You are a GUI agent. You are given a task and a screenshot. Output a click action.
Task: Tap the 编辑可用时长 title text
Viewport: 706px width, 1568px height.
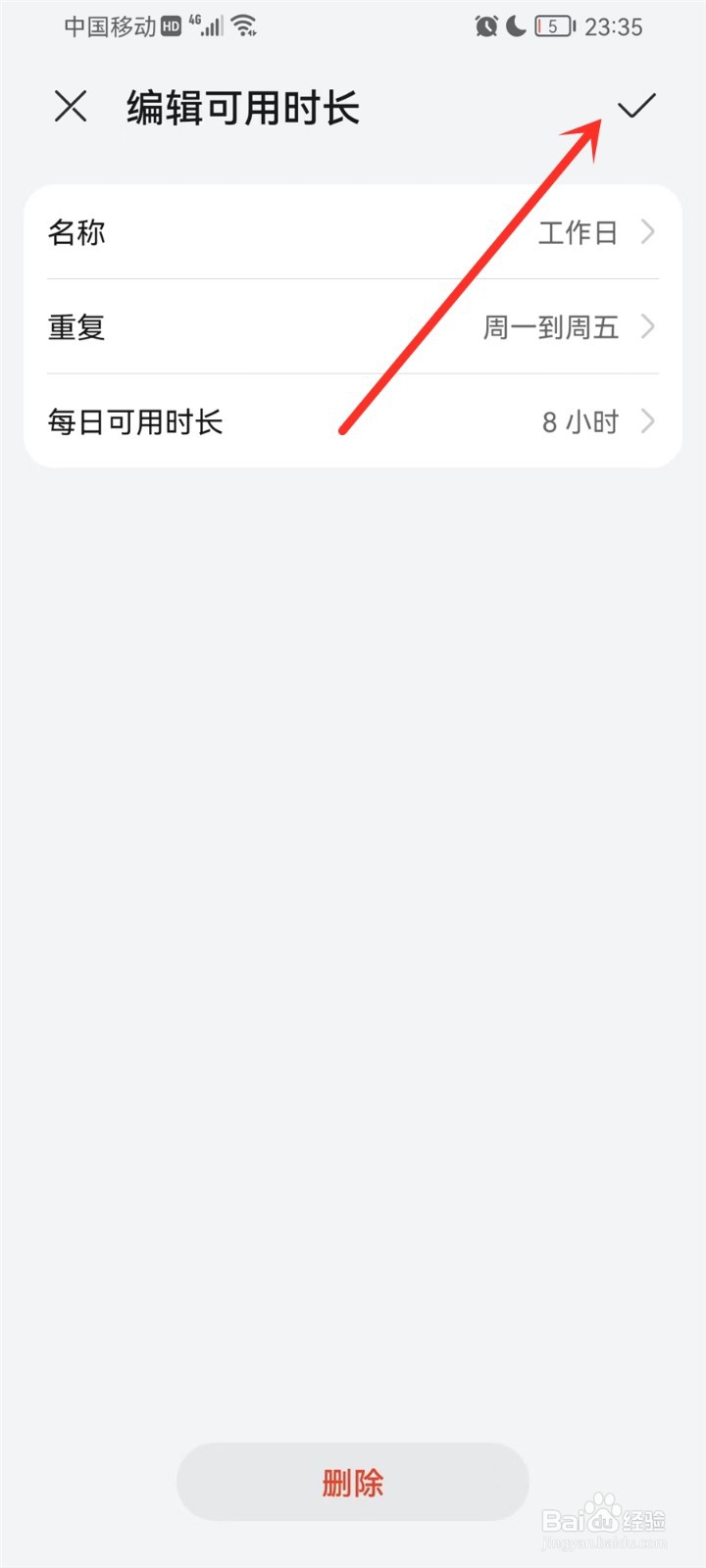(x=241, y=108)
